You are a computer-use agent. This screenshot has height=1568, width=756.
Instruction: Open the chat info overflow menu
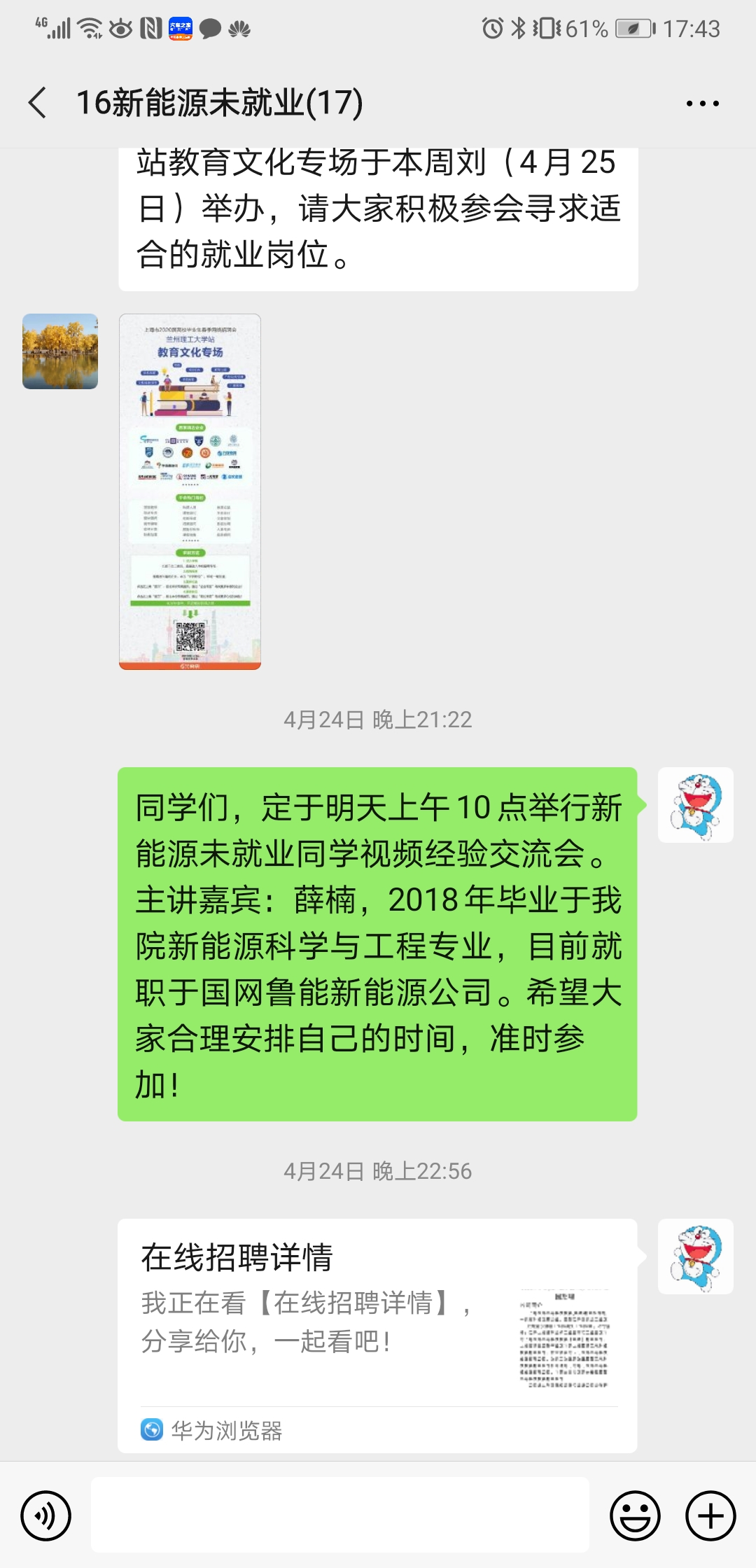tap(702, 104)
